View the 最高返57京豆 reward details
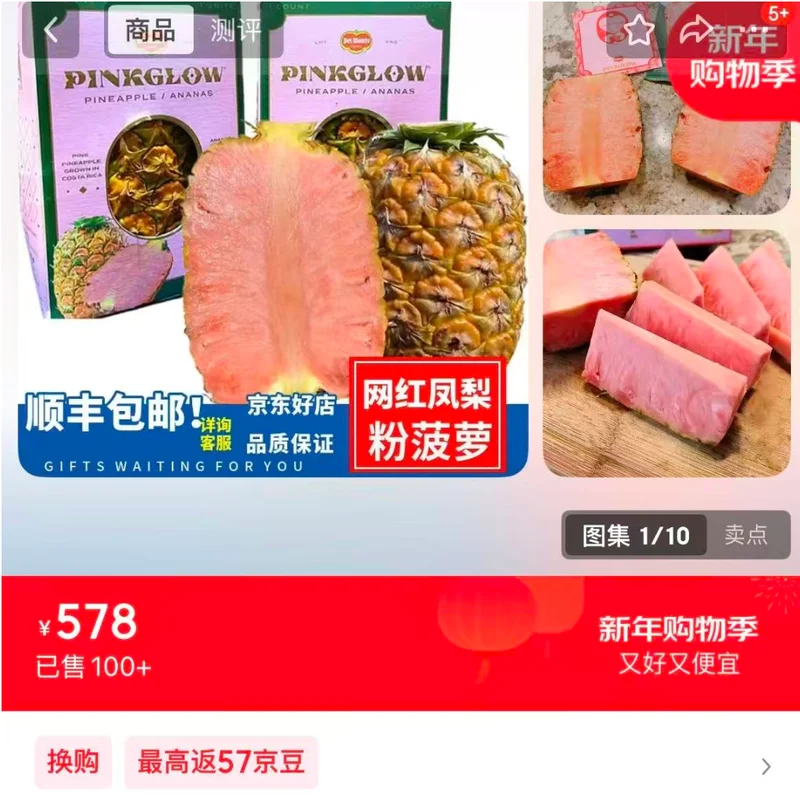Image resolution: width=800 pixels, height=800 pixels. (x=221, y=763)
